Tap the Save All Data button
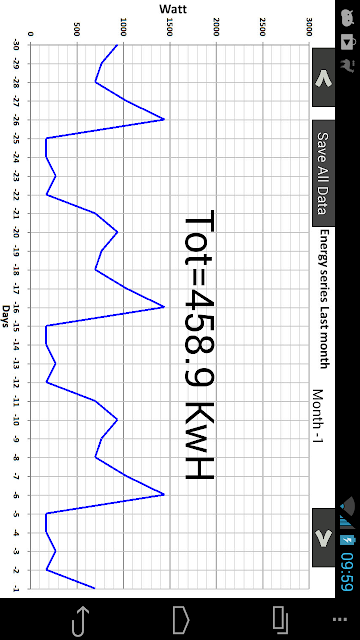 (323, 173)
